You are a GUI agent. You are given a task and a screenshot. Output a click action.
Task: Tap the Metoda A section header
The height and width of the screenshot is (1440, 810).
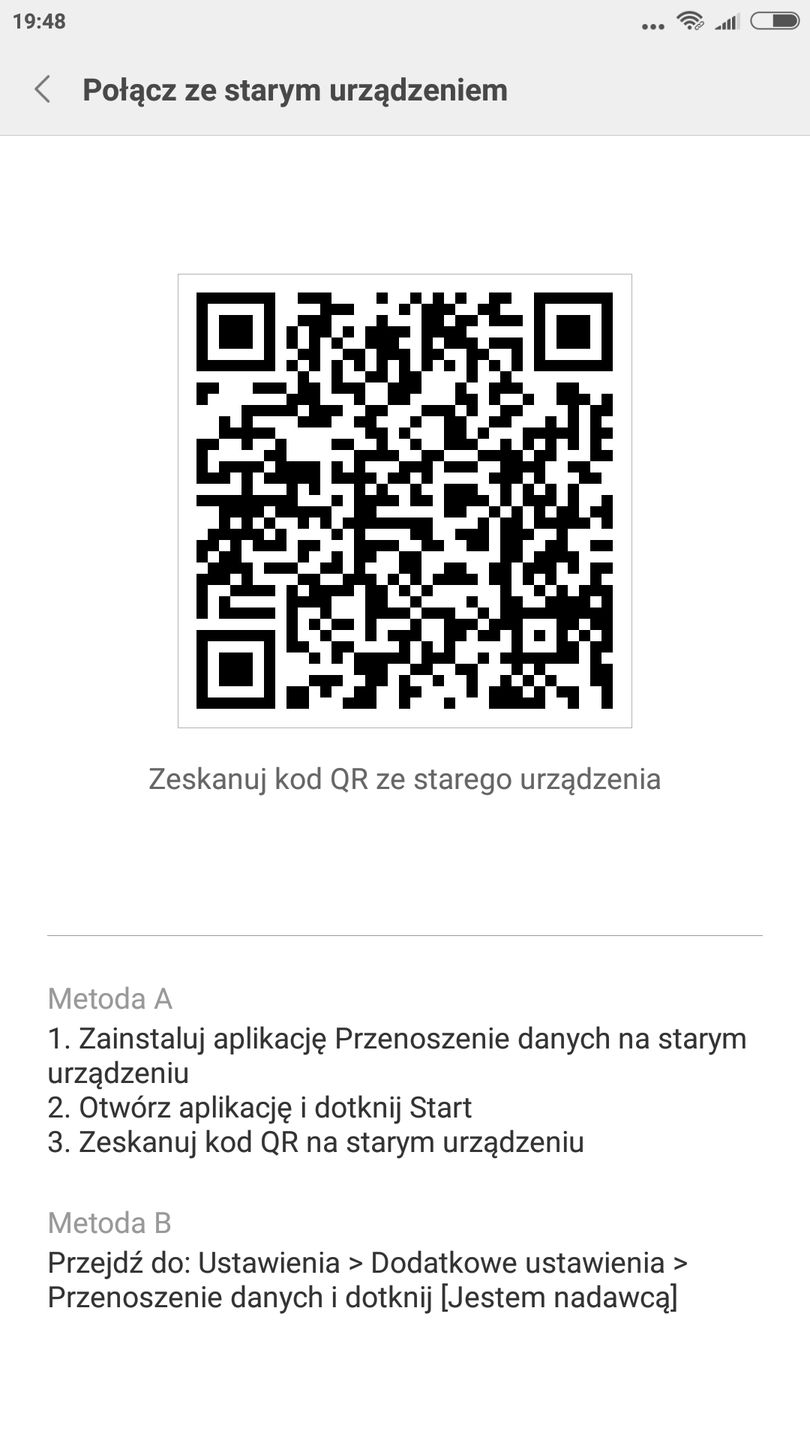coord(109,998)
